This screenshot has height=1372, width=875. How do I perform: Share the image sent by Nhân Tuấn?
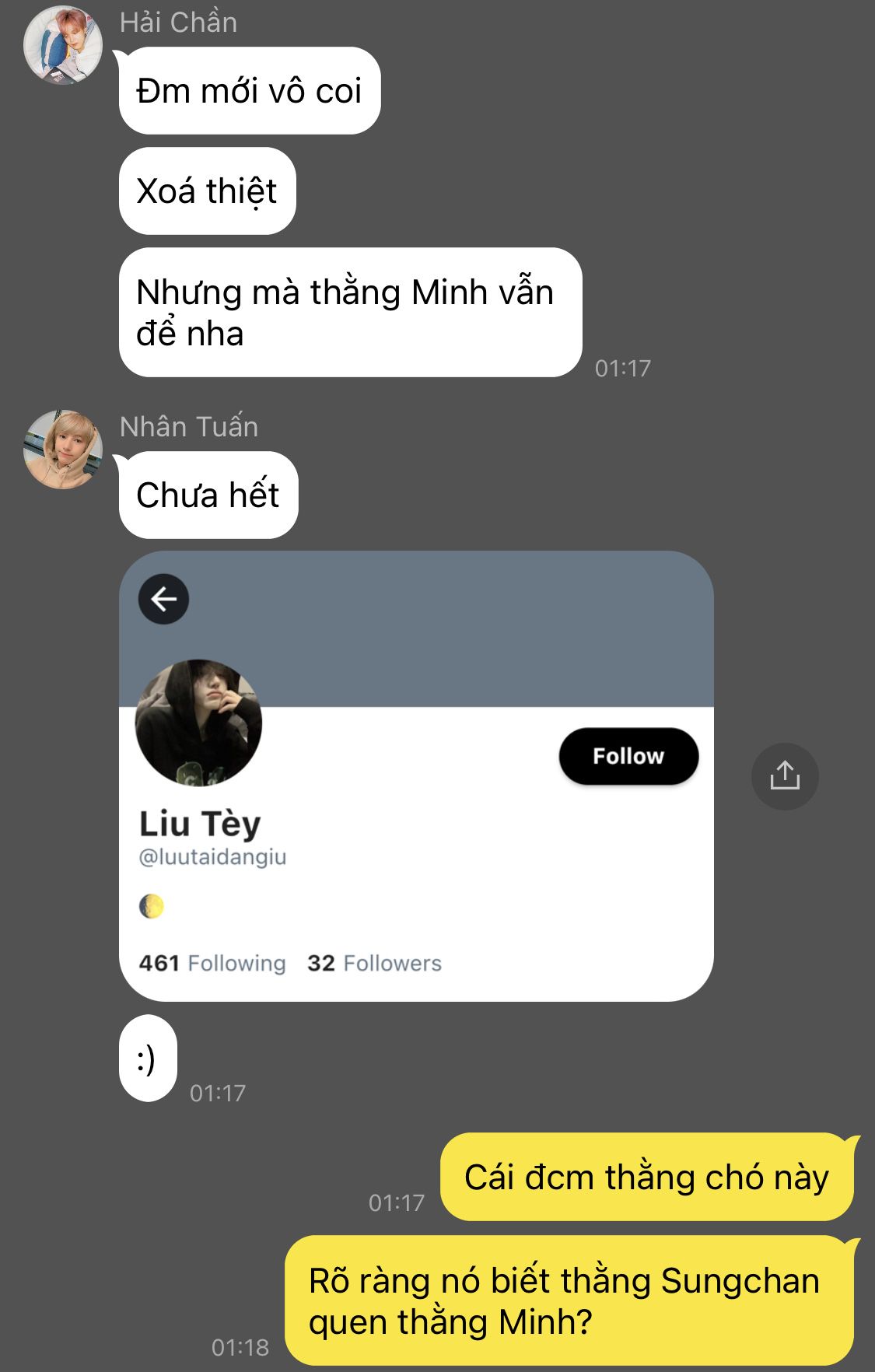(784, 776)
